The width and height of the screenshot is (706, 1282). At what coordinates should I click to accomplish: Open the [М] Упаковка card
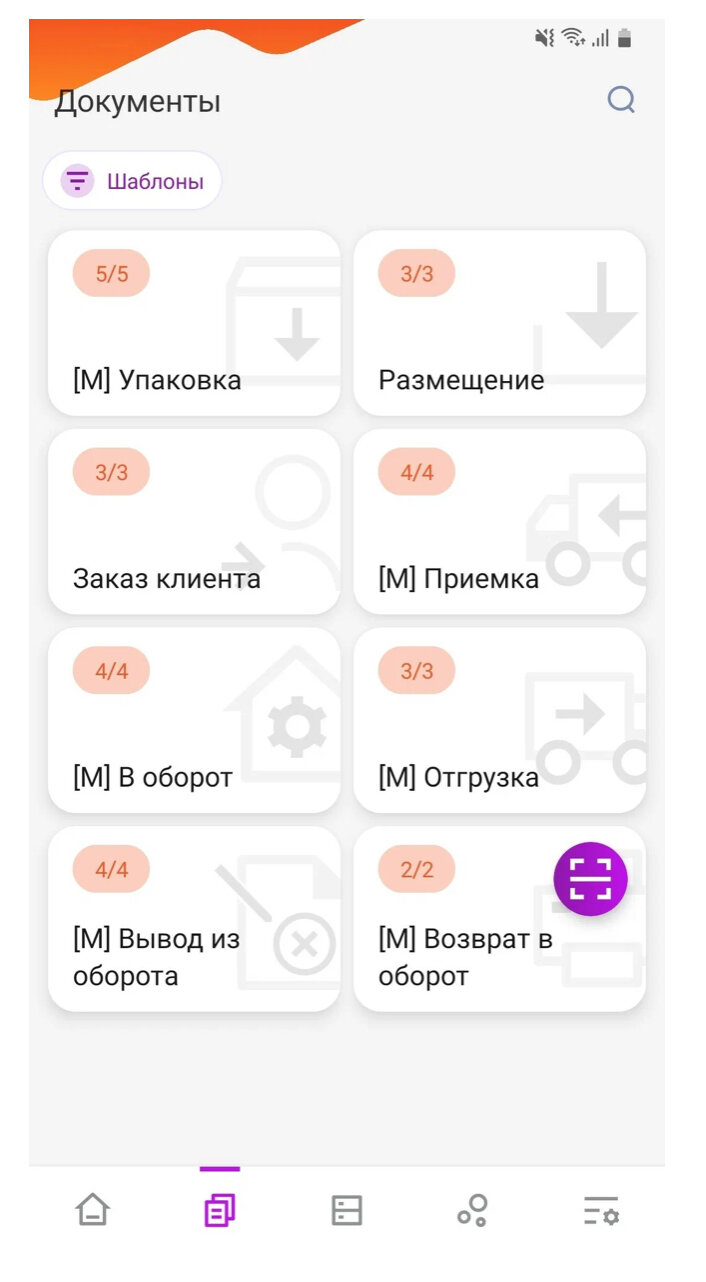(194, 323)
